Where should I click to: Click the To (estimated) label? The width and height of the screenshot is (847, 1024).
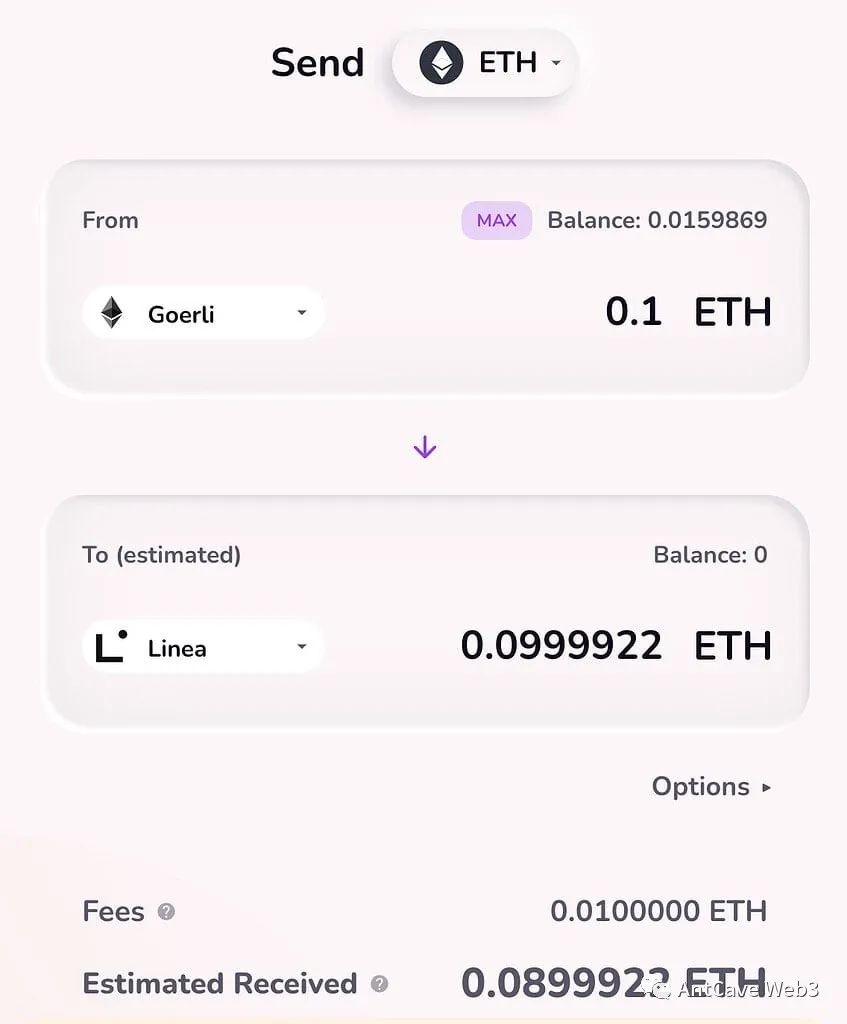(161, 555)
